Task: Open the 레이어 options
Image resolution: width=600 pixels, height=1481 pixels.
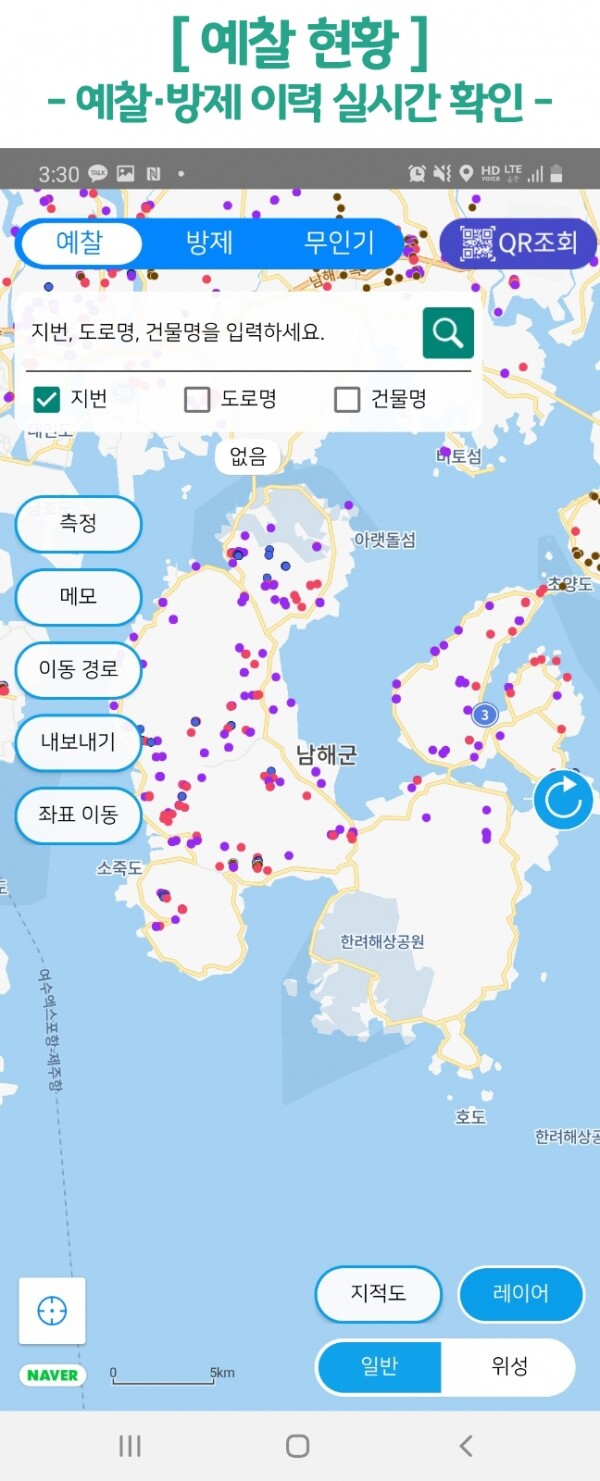Action: click(520, 1293)
